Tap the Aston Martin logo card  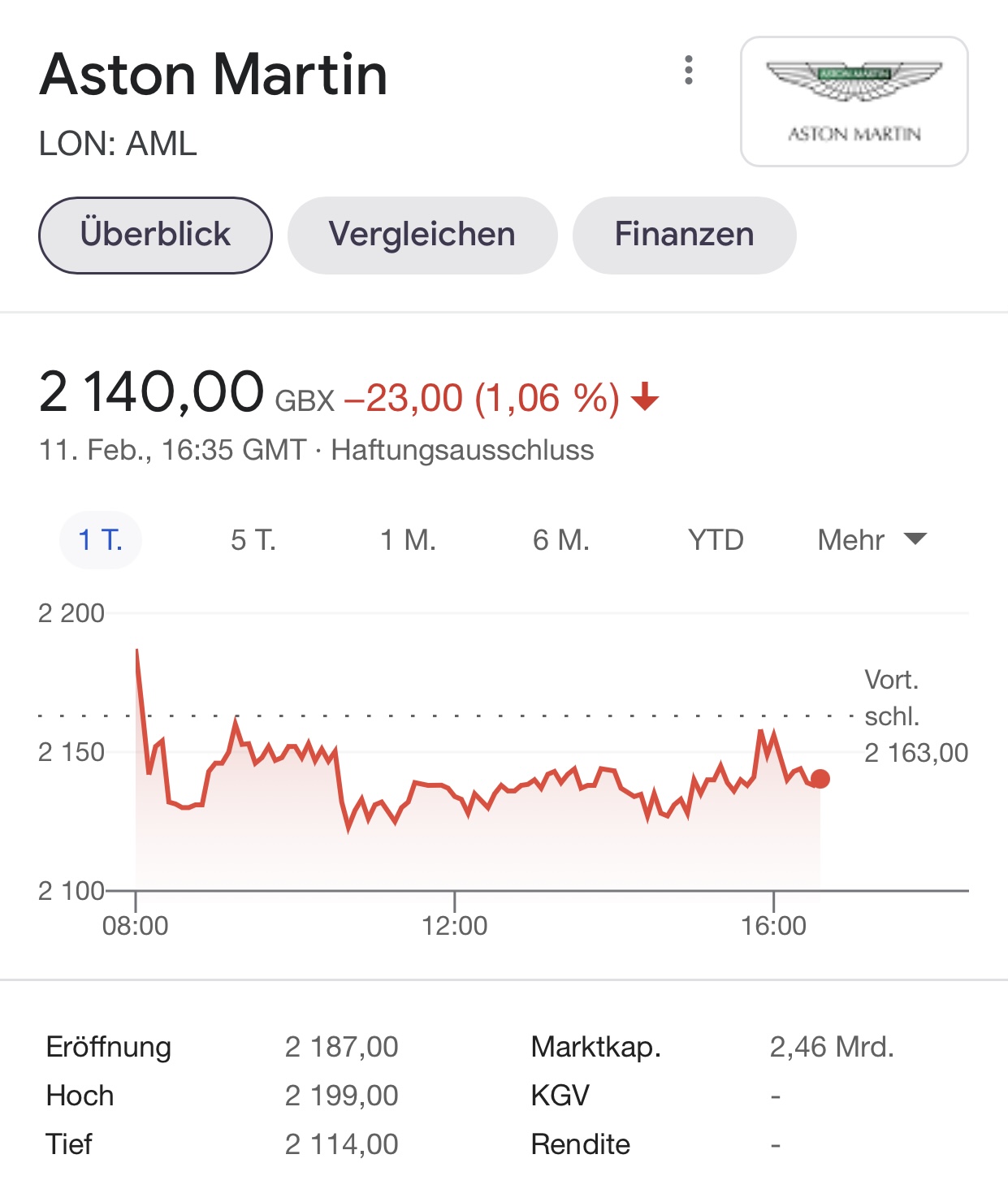pyautogui.click(x=854, y=102)
